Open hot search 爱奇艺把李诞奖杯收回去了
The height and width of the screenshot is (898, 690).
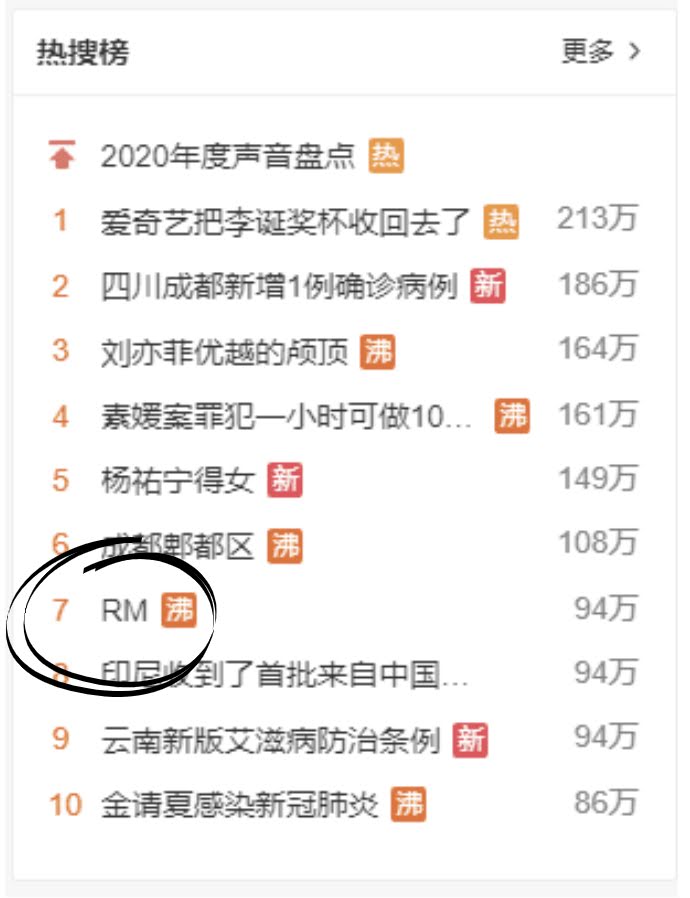tap(285, 221)
